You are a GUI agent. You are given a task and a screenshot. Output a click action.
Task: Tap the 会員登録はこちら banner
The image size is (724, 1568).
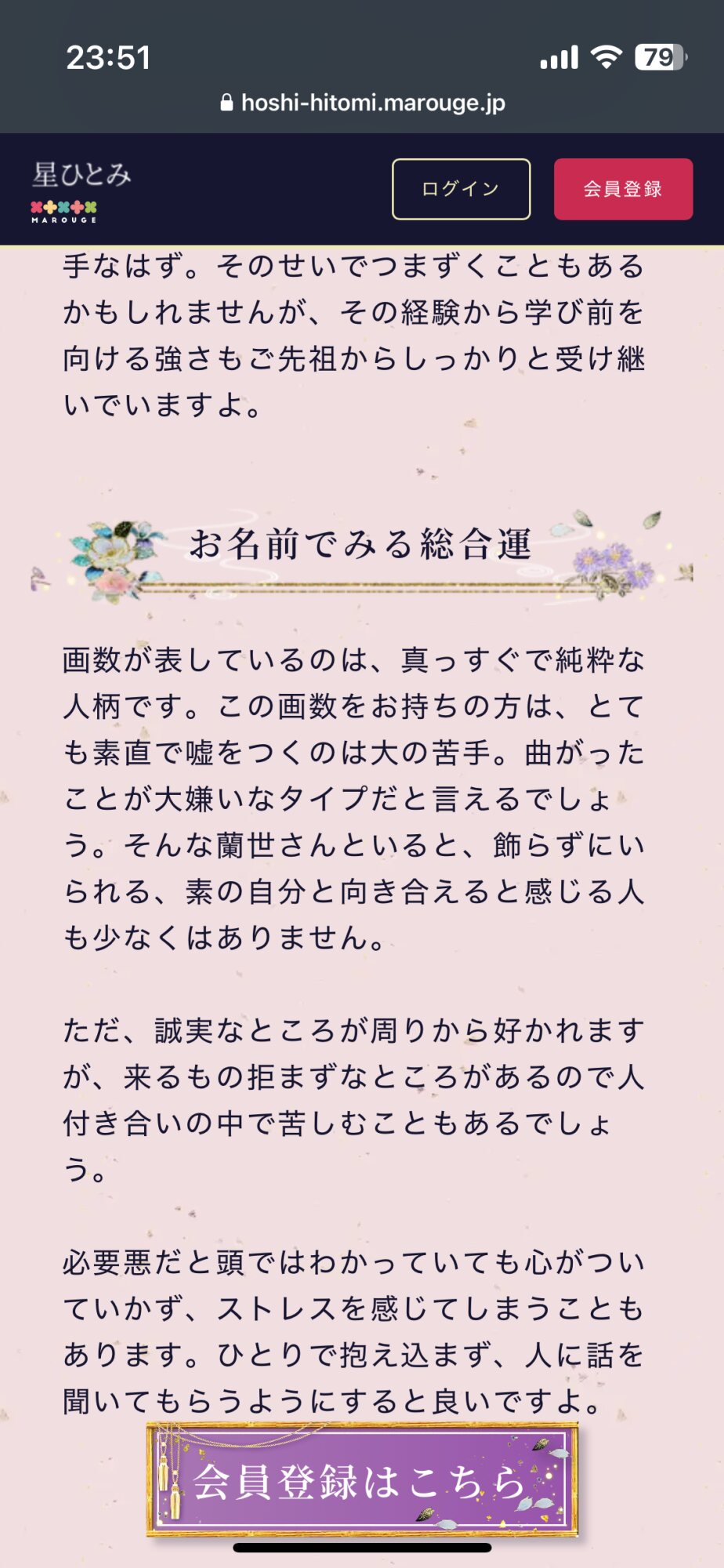click(362, 1479)
